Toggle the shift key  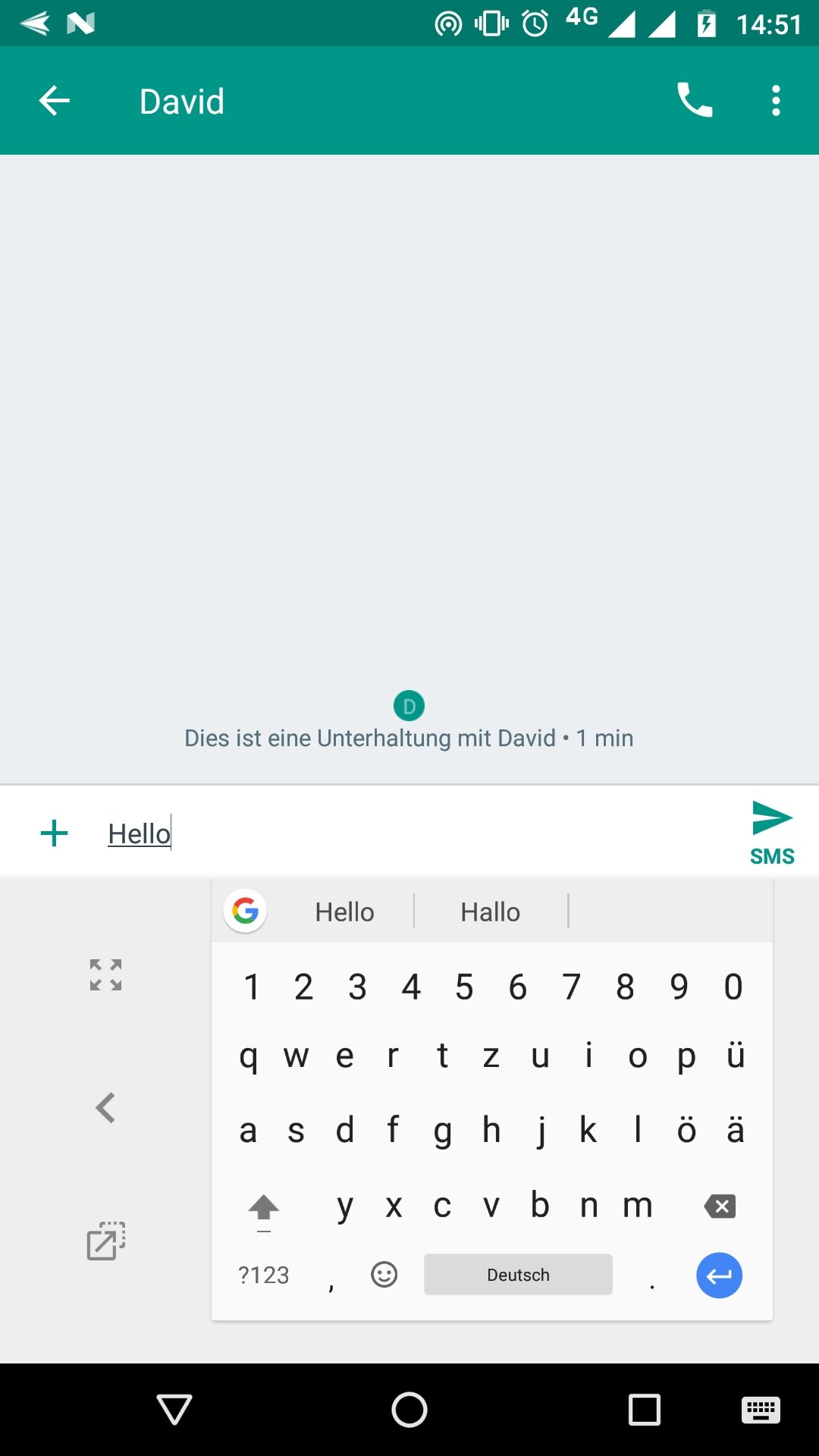[x=264, y=1207]
